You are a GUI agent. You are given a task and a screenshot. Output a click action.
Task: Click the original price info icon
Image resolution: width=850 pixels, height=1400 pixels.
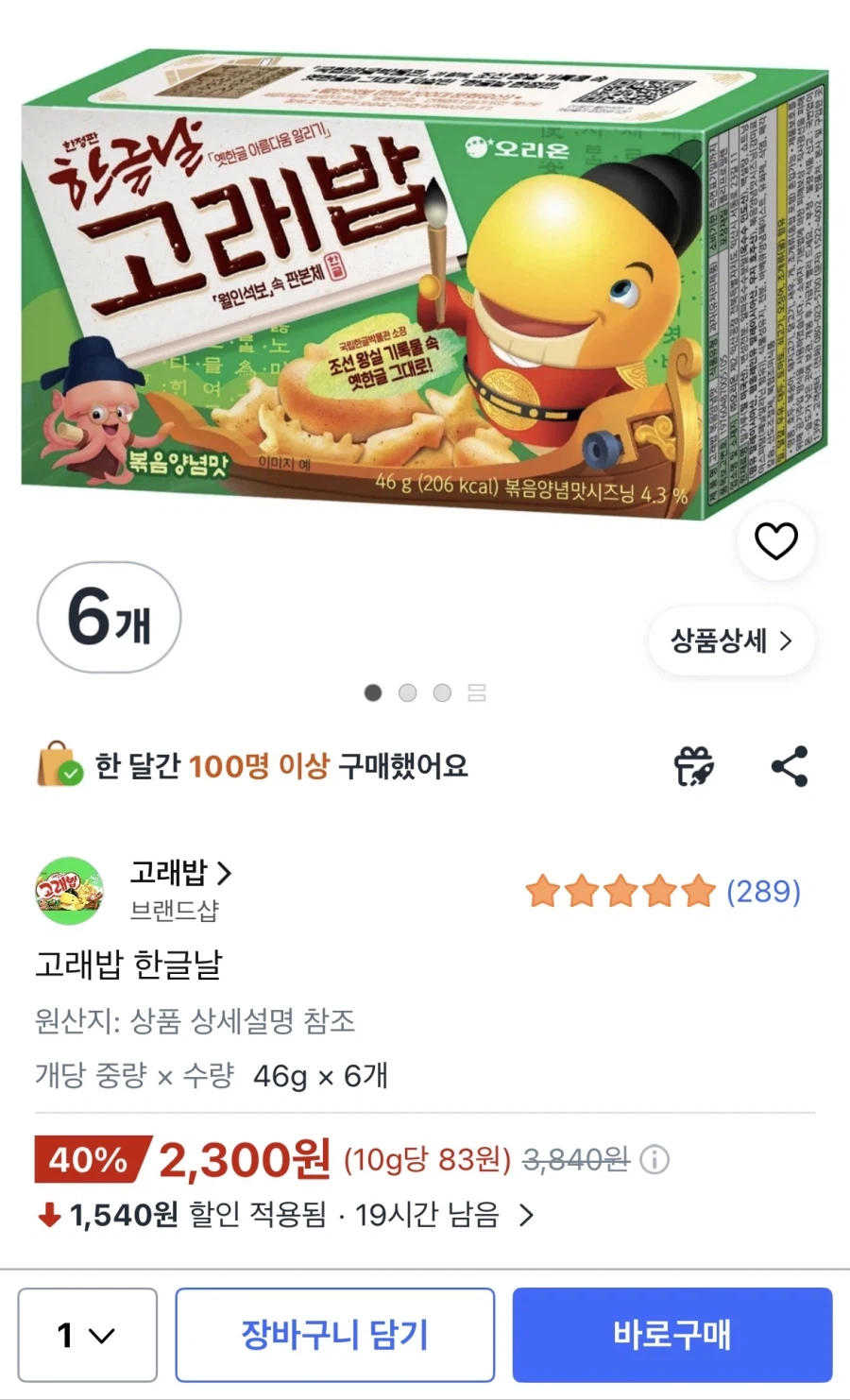[x=654, y=1160]
